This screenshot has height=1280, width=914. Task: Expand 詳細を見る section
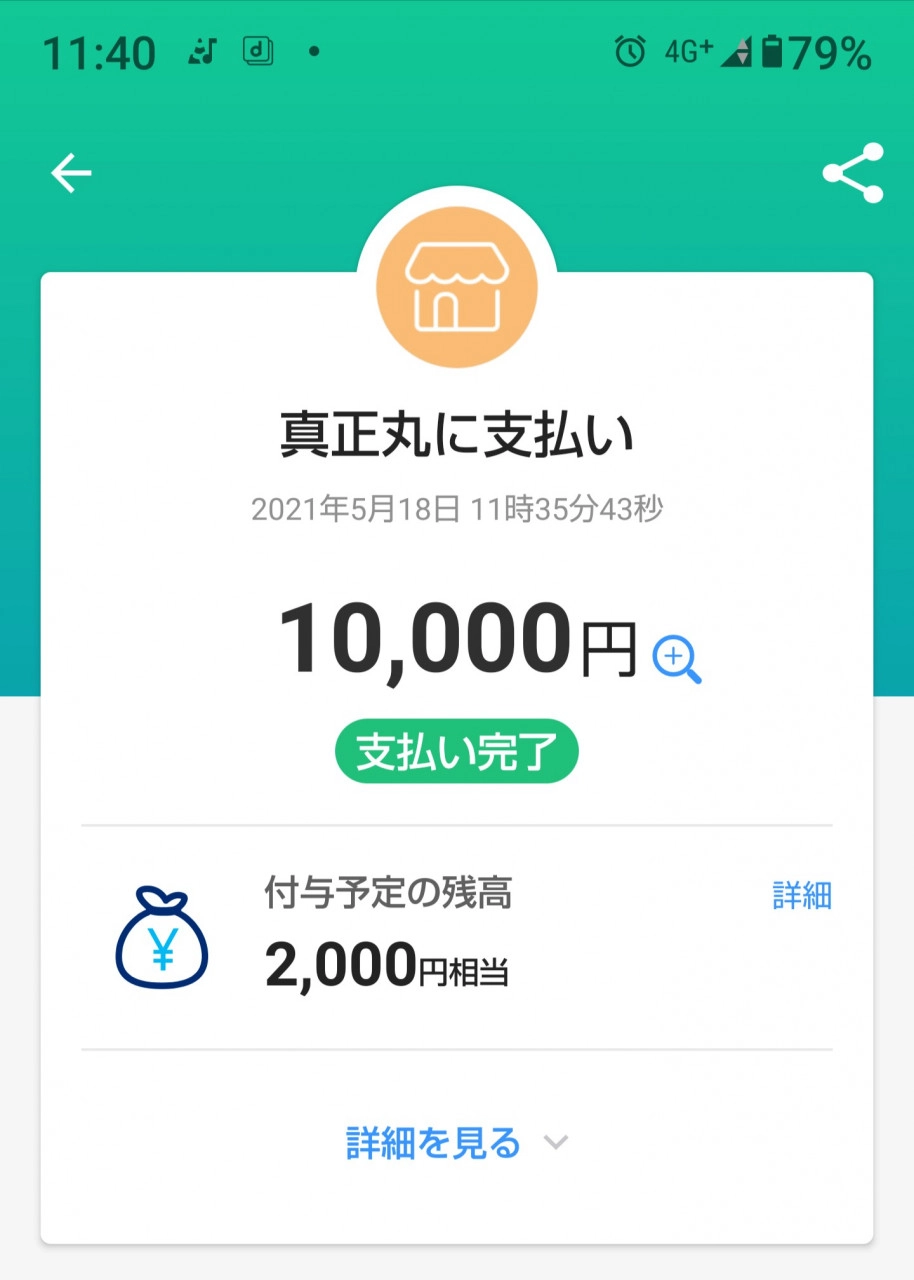(x=456, y=1142)
